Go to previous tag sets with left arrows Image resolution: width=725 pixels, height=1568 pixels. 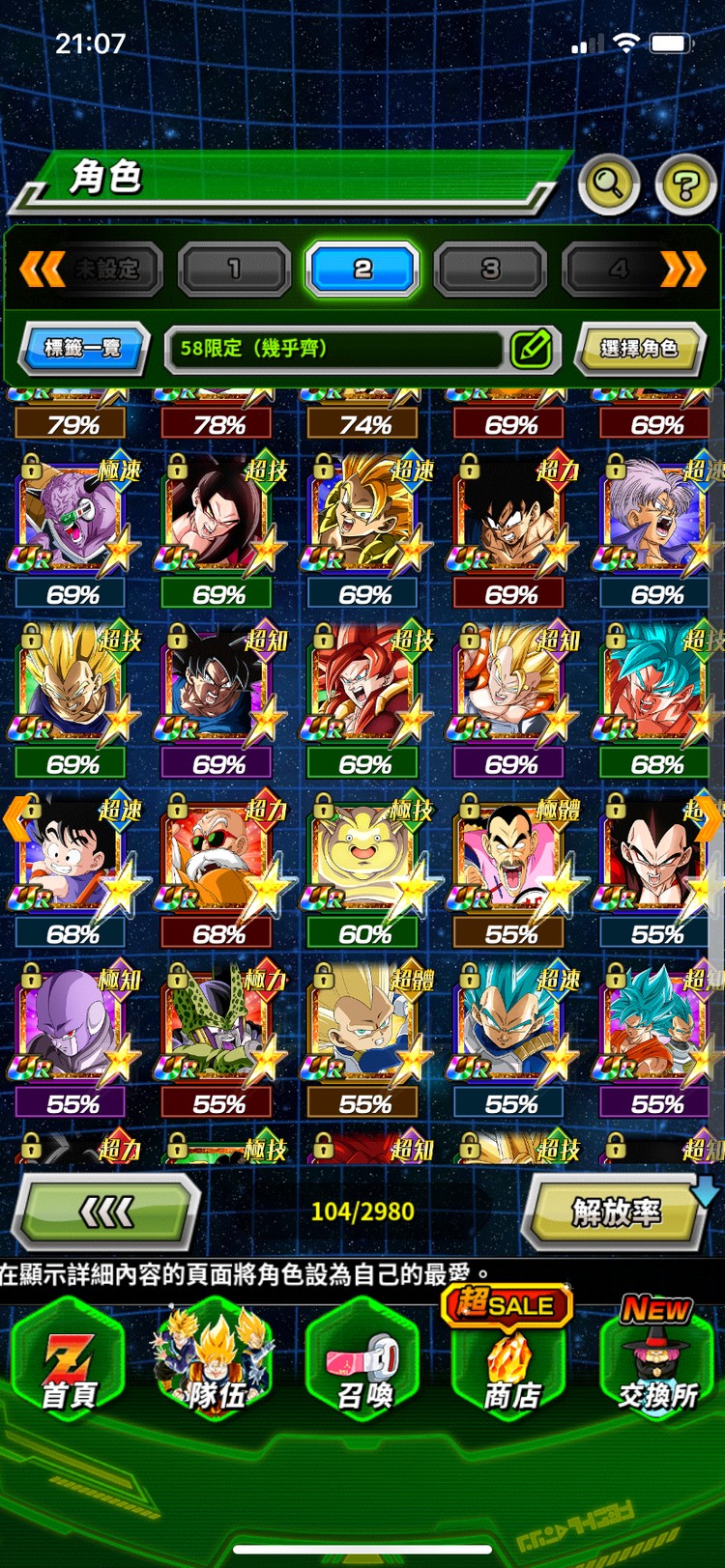(x=43, y=269)
